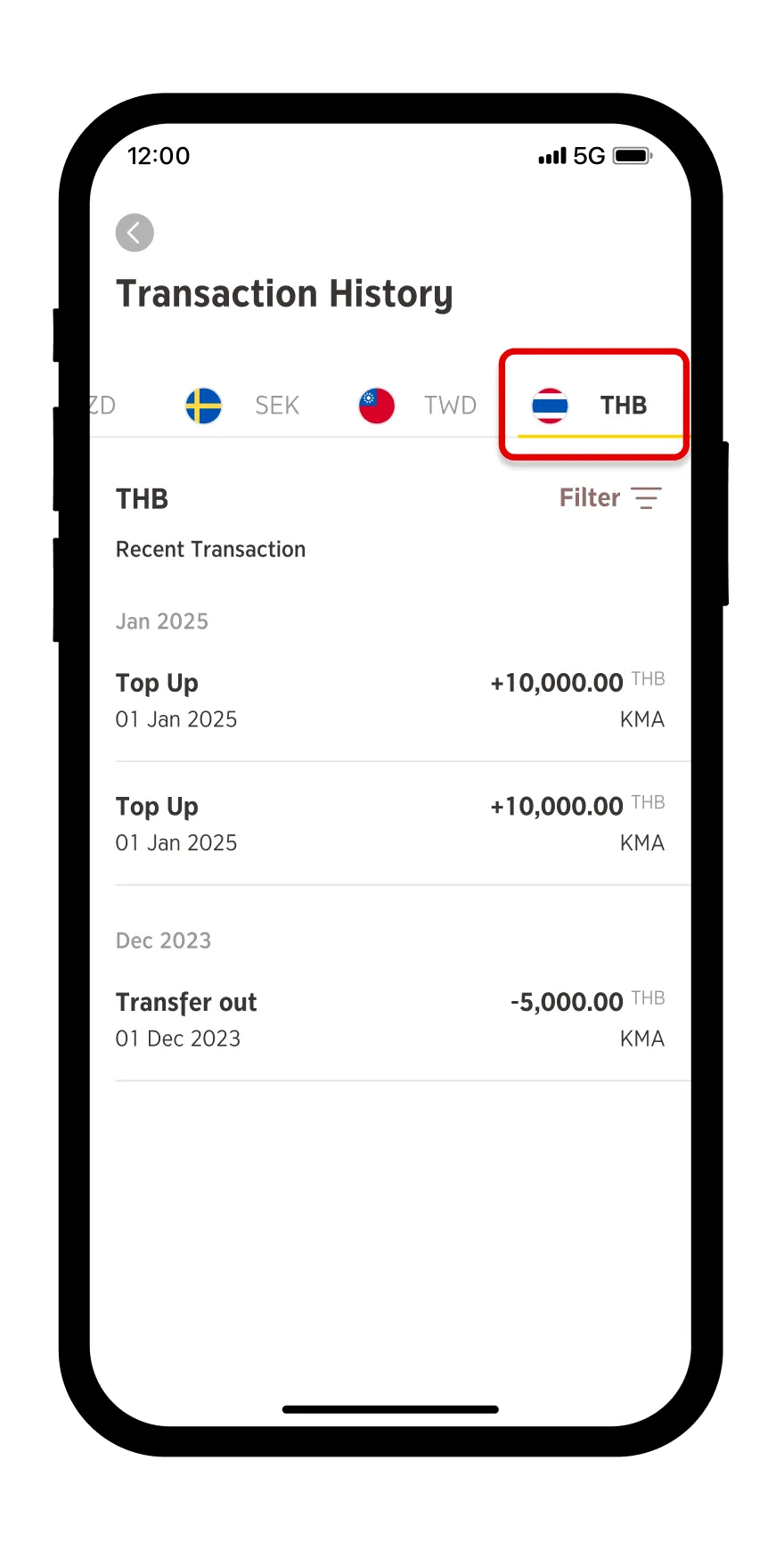Go back from Transaction History
This screenshot has height=1551, width=784.
(135, 234)
